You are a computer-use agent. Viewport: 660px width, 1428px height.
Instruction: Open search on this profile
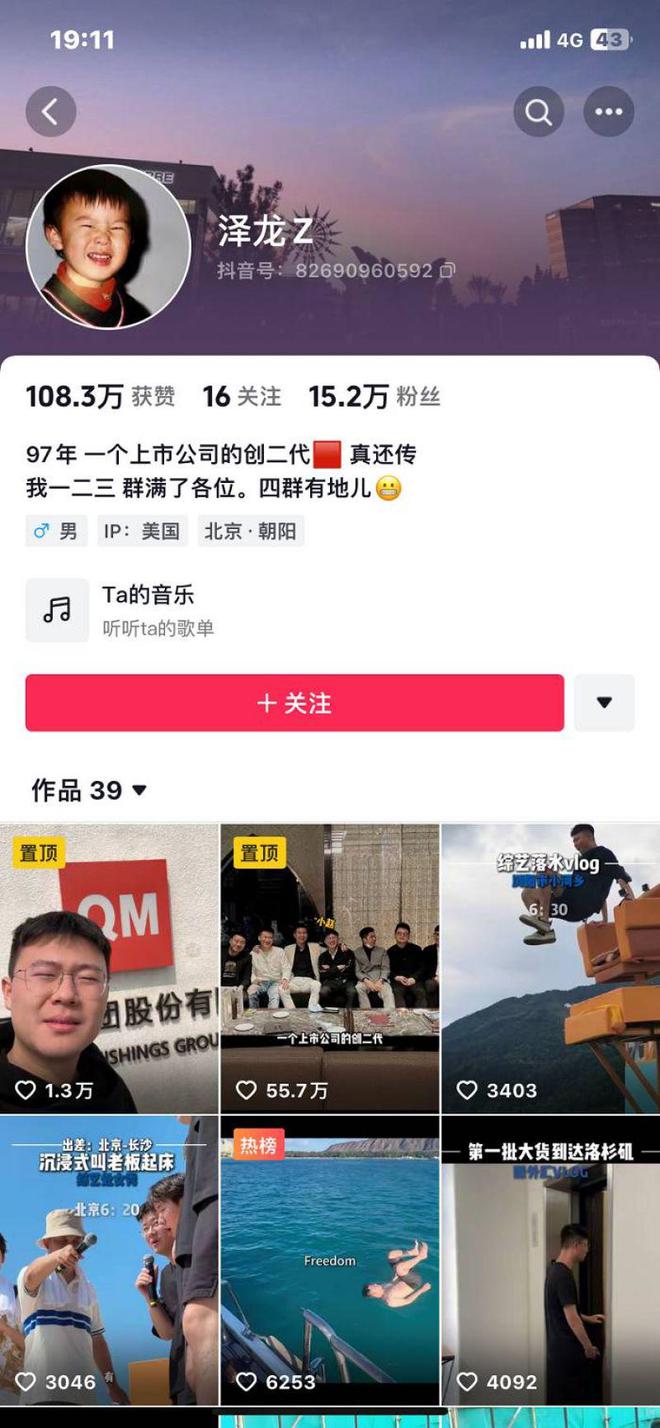[539, 112]
